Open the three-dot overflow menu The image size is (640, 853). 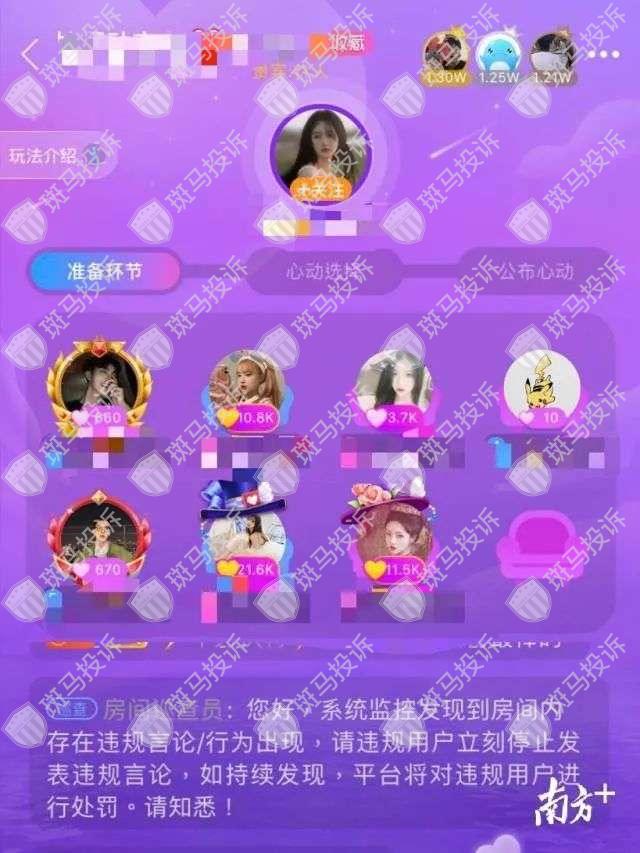click(x=603, y=53)
